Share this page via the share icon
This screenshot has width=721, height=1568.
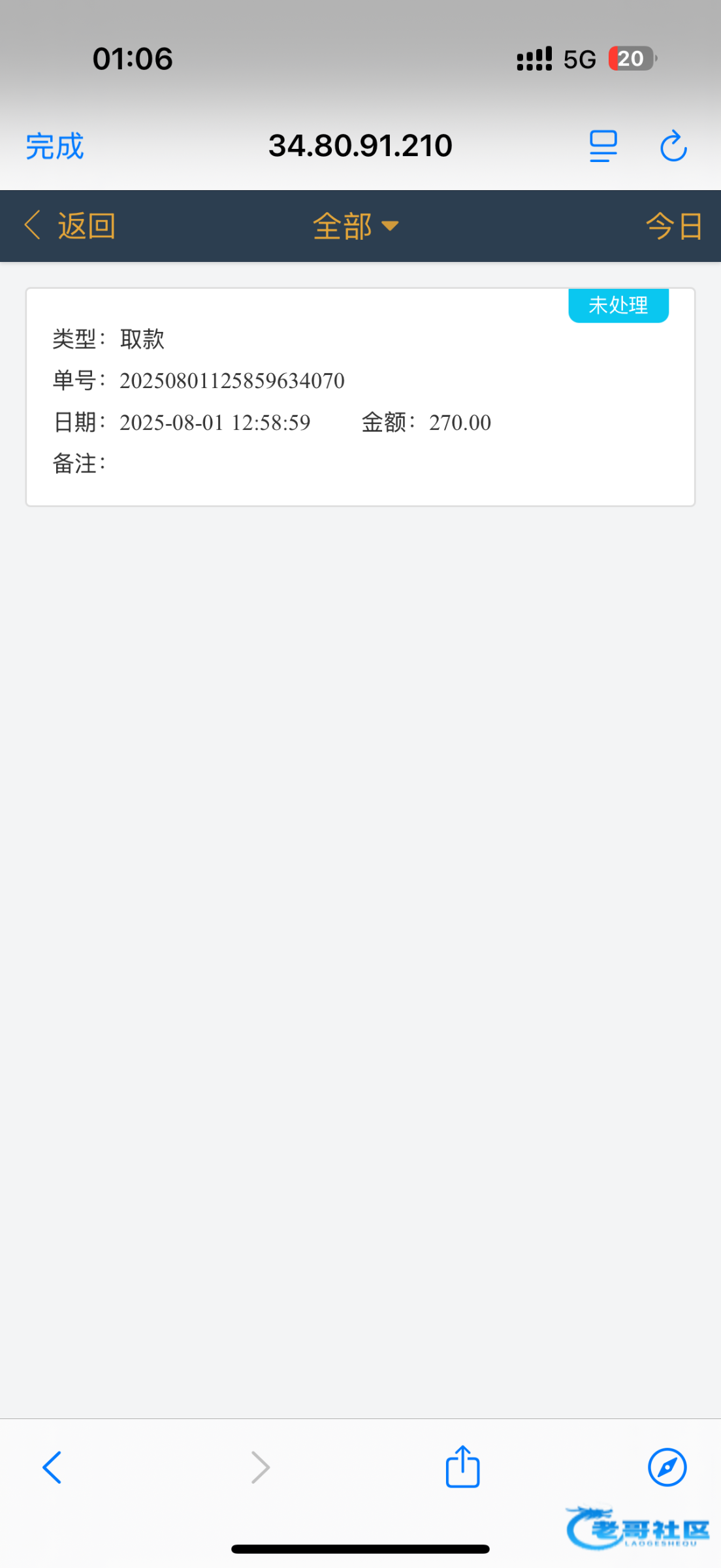pos(462,1467)
